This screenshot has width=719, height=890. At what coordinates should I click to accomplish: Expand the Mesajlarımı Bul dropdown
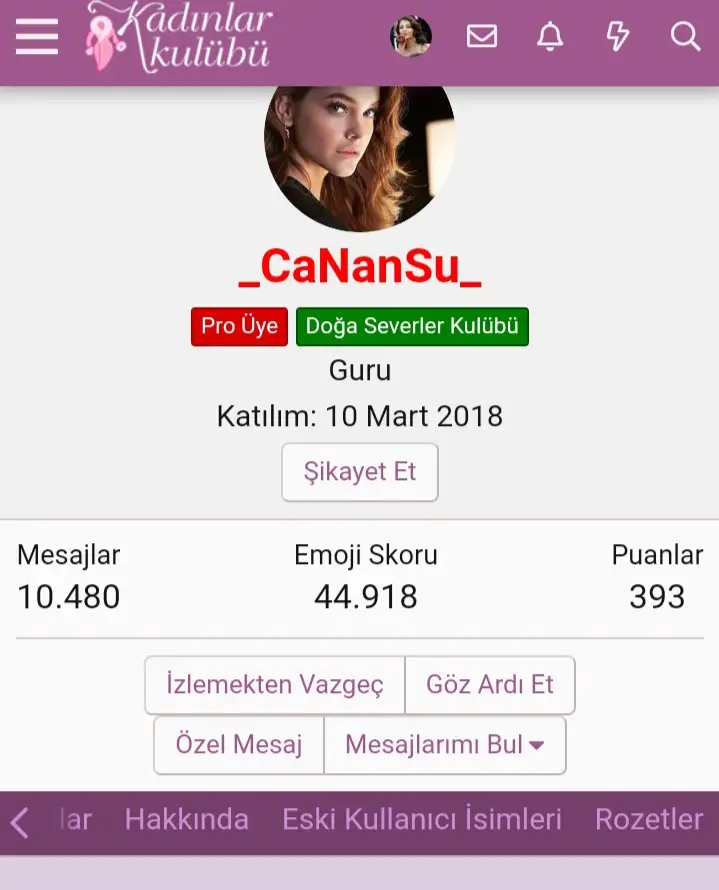click(444, 745)
